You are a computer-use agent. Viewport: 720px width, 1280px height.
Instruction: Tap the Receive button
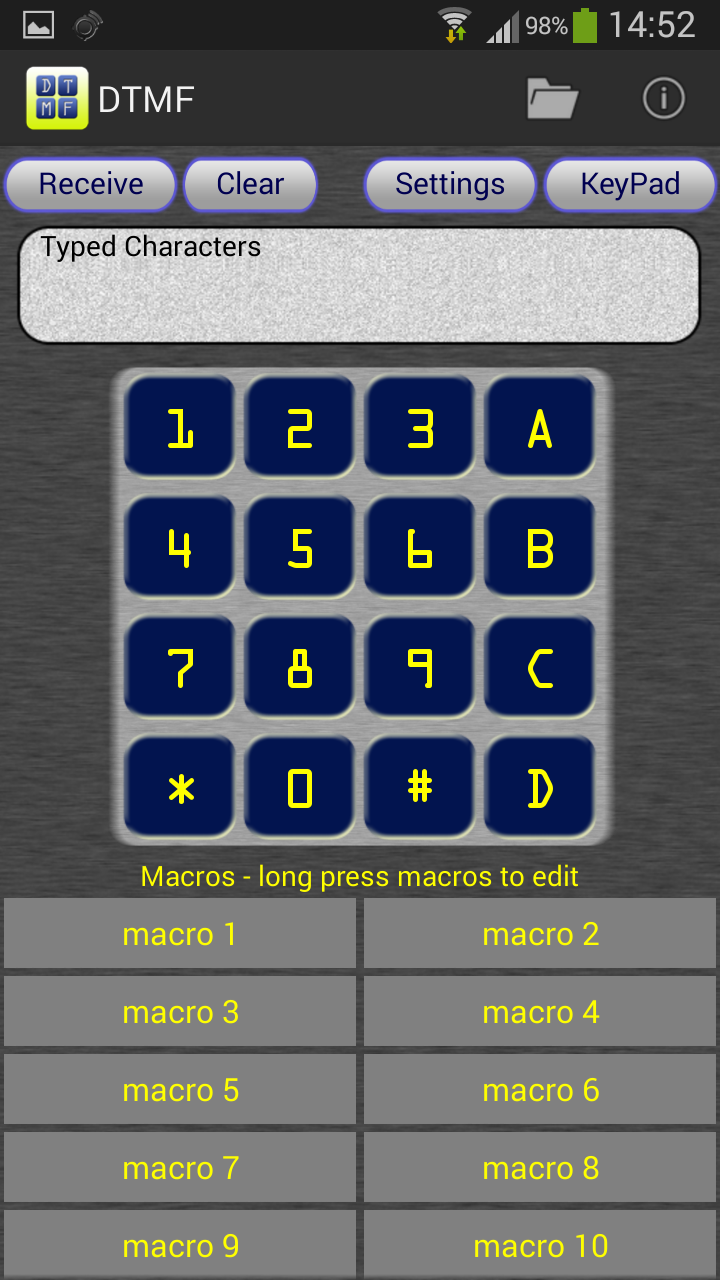pos(91,184)
